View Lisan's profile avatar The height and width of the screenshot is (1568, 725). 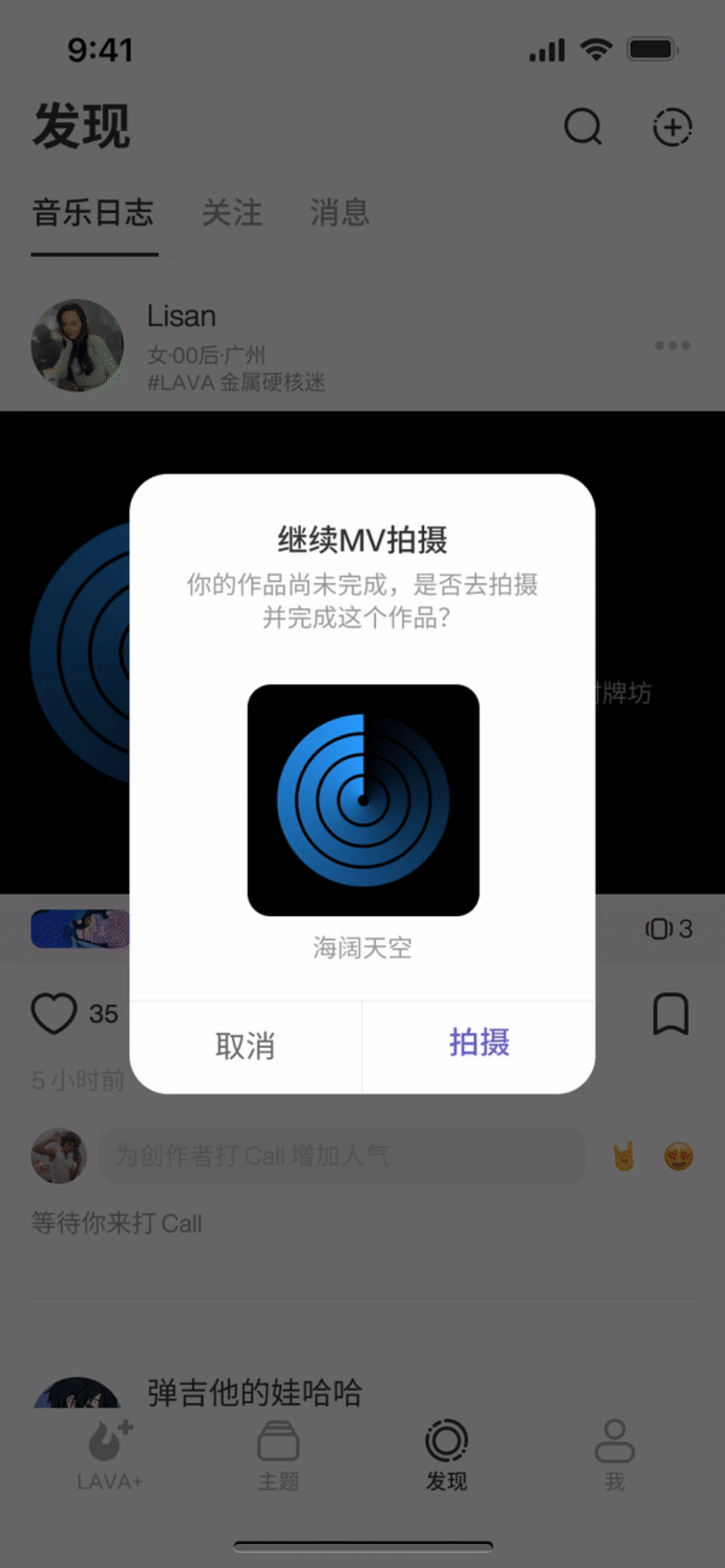[77, 346]
